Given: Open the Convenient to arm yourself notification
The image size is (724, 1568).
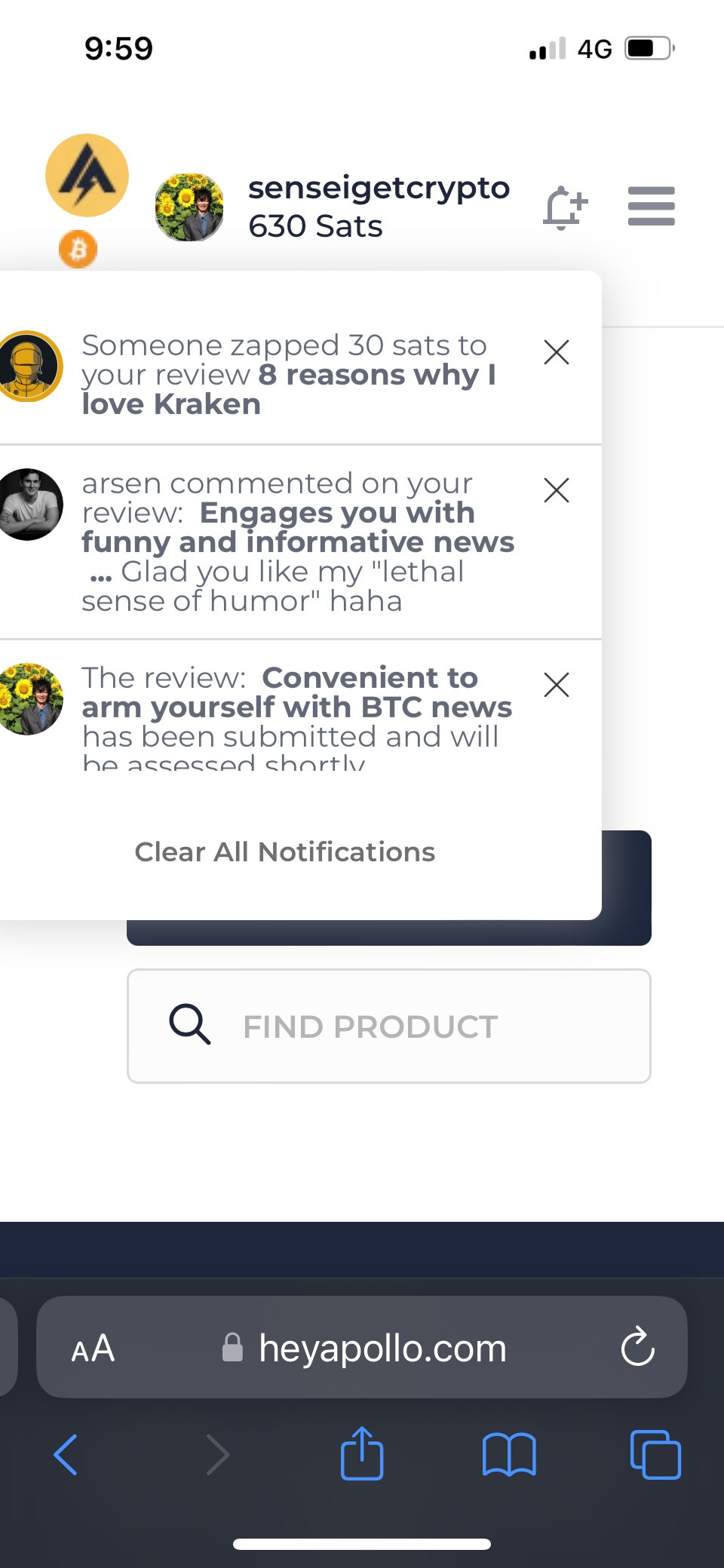Looking at the screenshot, I should pyautogui.click(x=294, y=707).
